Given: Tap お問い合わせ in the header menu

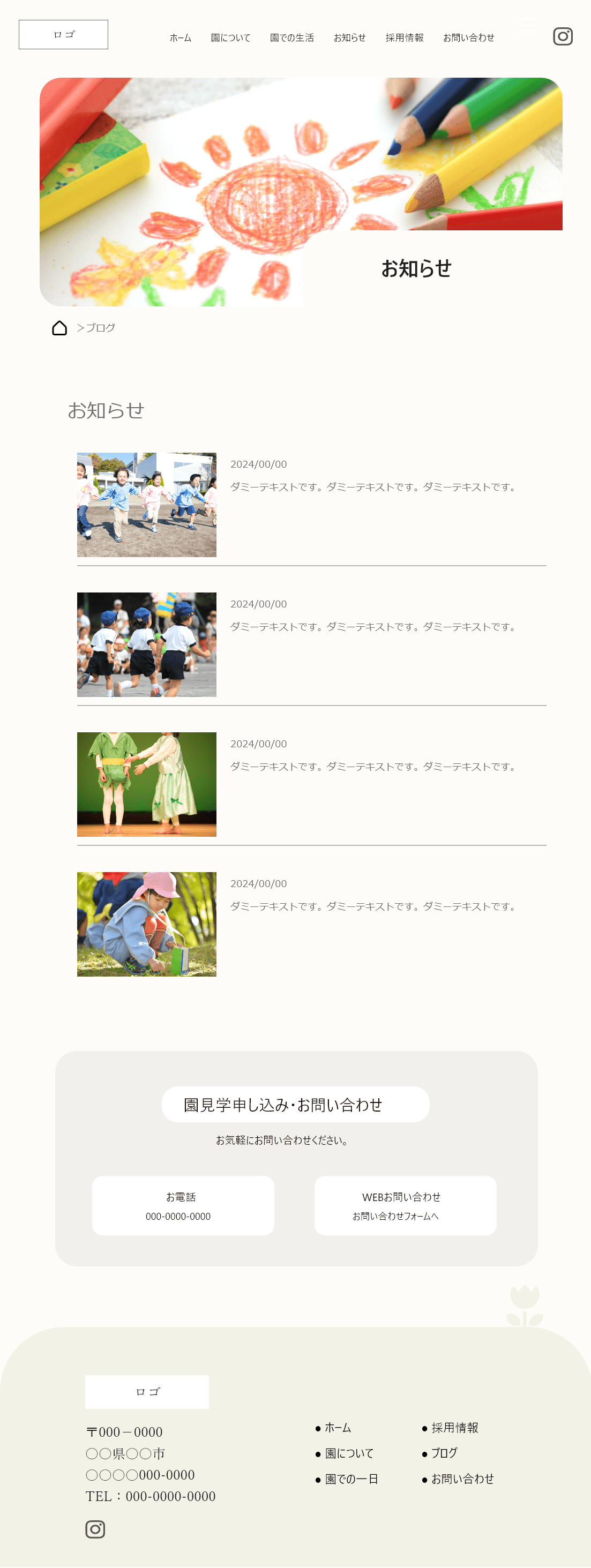Looking at the screenshot, I should [468, 37].
